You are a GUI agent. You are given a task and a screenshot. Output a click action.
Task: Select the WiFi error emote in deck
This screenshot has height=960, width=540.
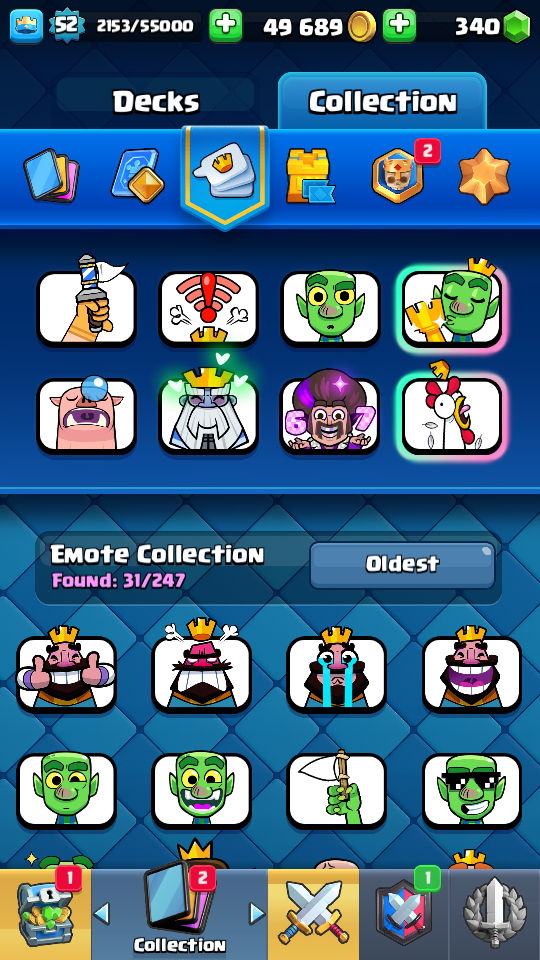(x=209, y=308)
